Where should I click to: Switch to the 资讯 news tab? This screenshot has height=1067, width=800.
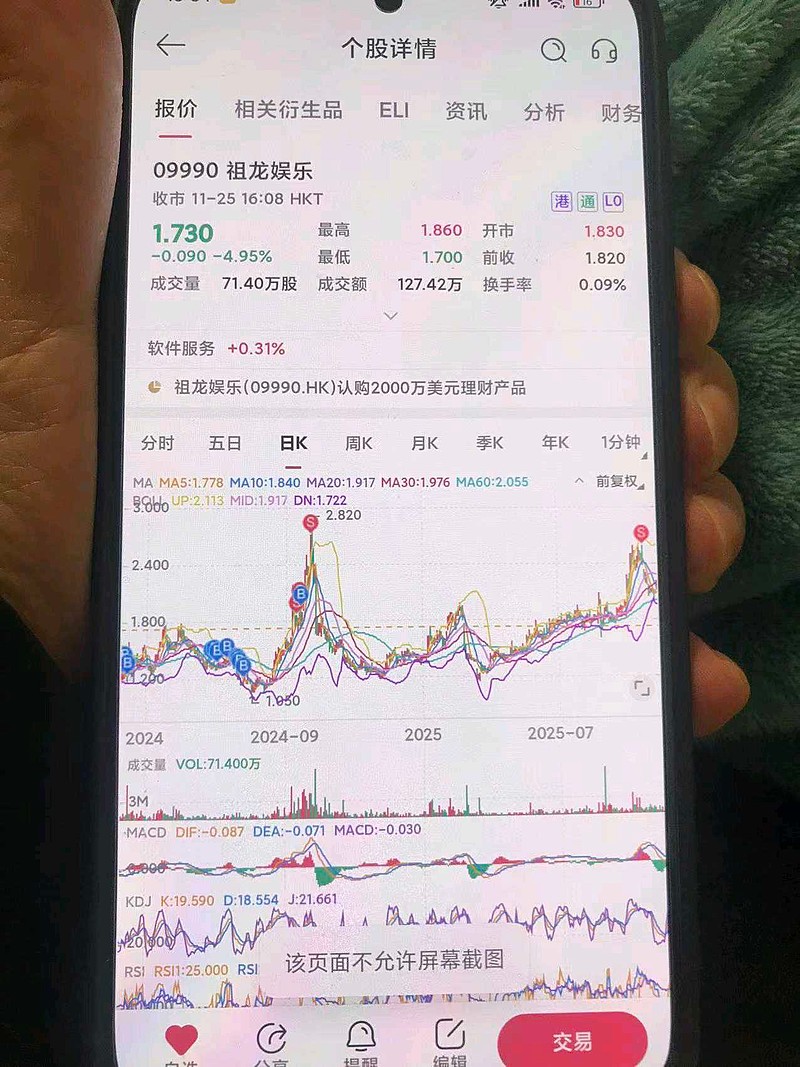click(x=467, y=112)
